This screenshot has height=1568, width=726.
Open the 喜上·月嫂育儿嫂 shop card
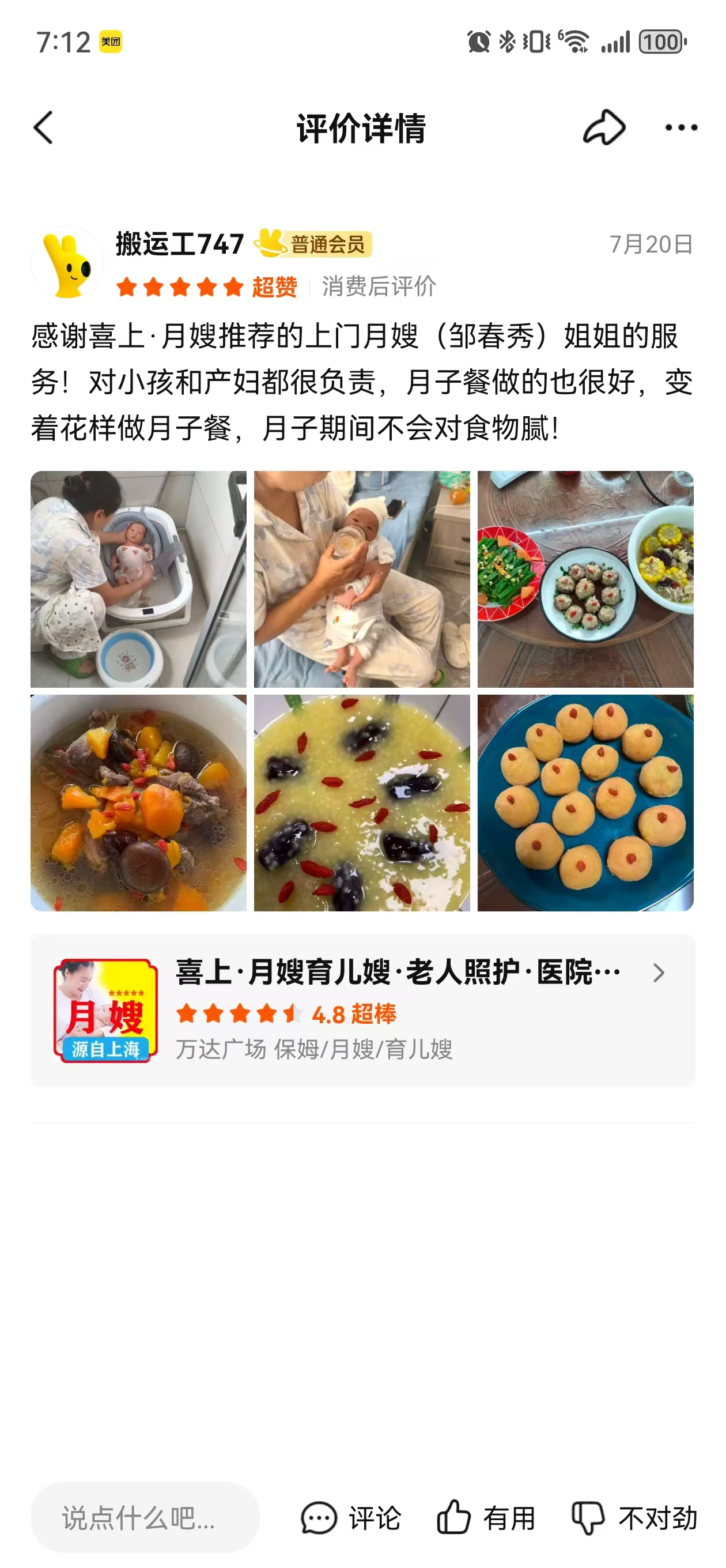click(362, 1010)
